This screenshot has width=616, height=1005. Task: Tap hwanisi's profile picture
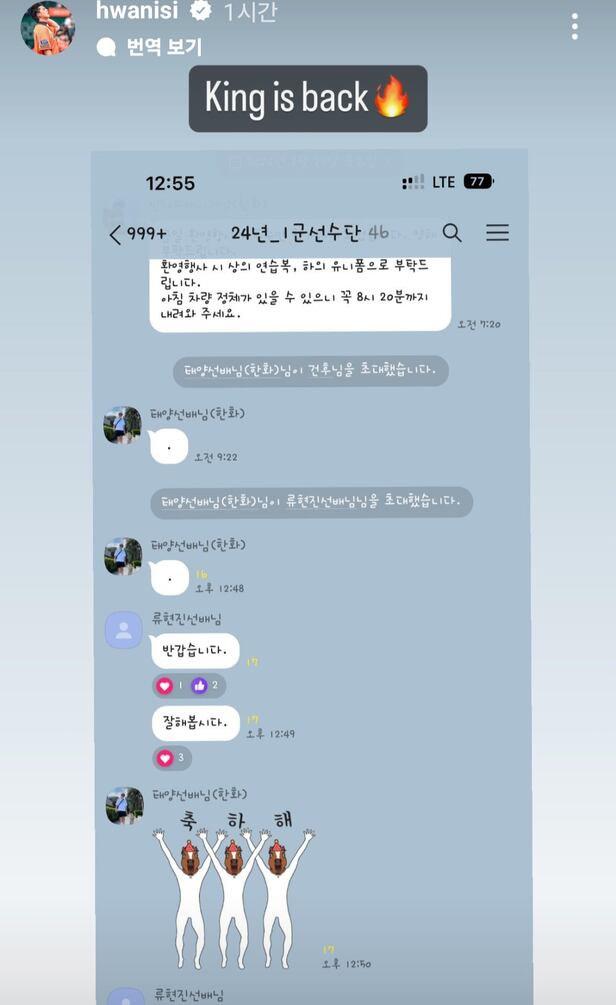(47, 28)
